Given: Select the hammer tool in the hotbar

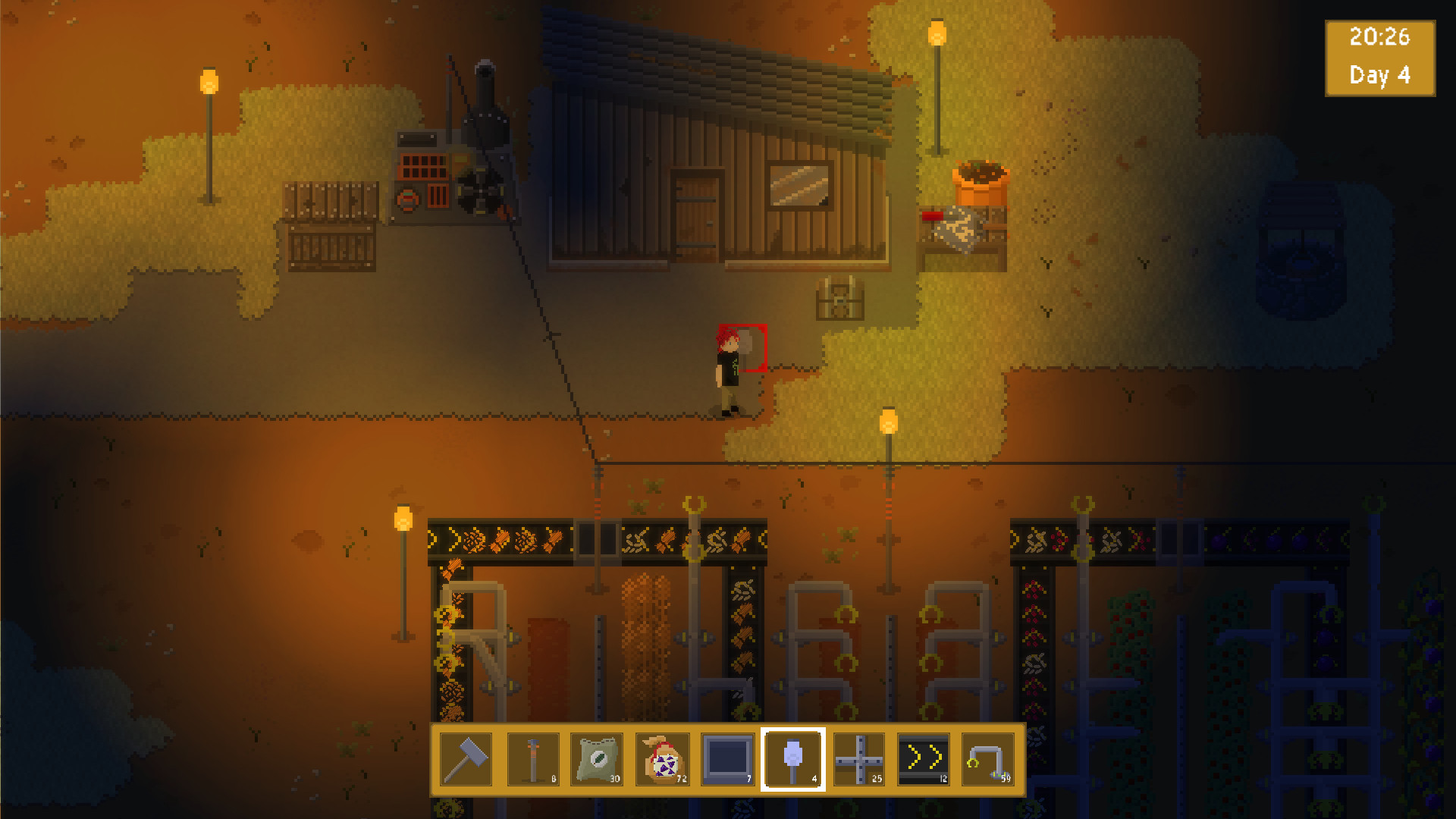Looking at the screenshot, I should [466, 759].
